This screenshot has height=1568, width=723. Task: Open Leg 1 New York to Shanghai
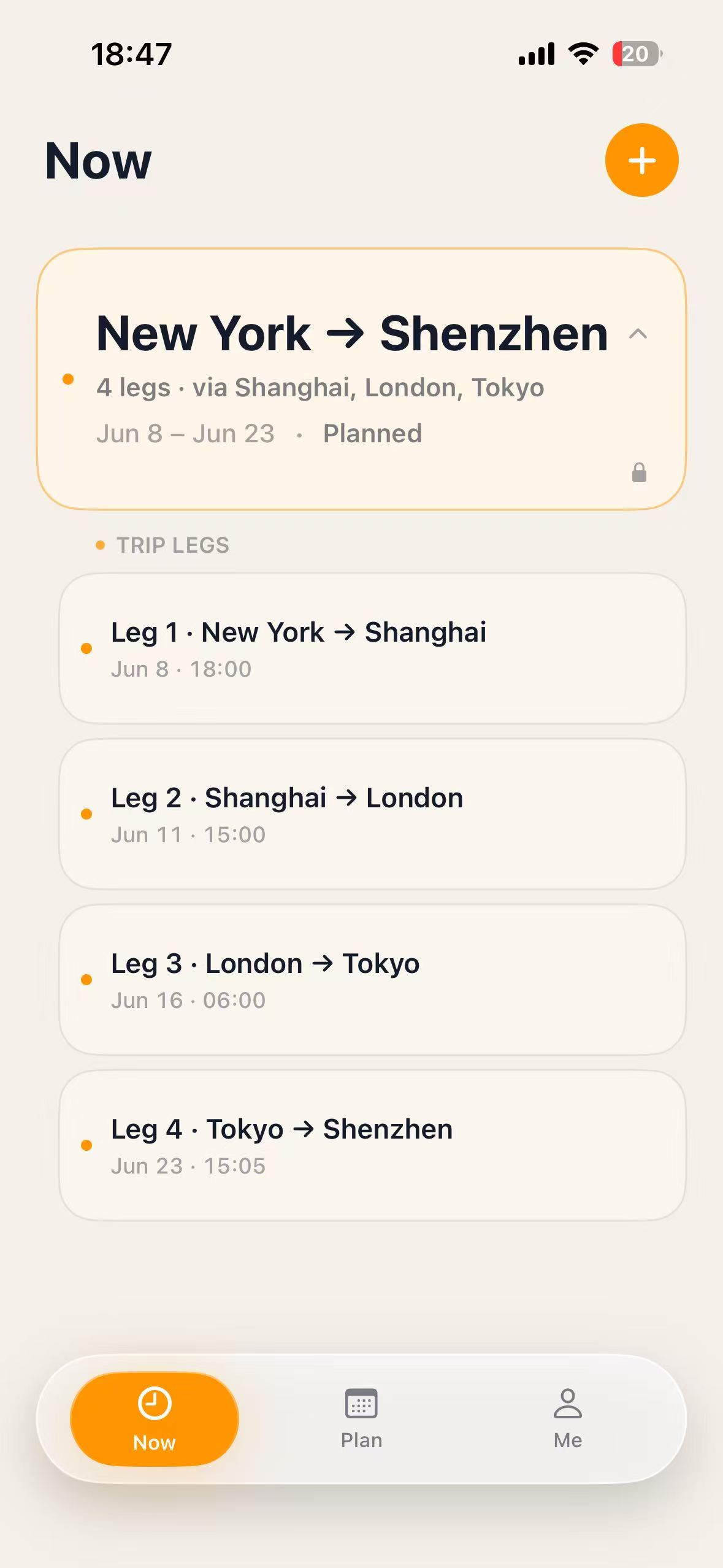click(x=372, y=648)
